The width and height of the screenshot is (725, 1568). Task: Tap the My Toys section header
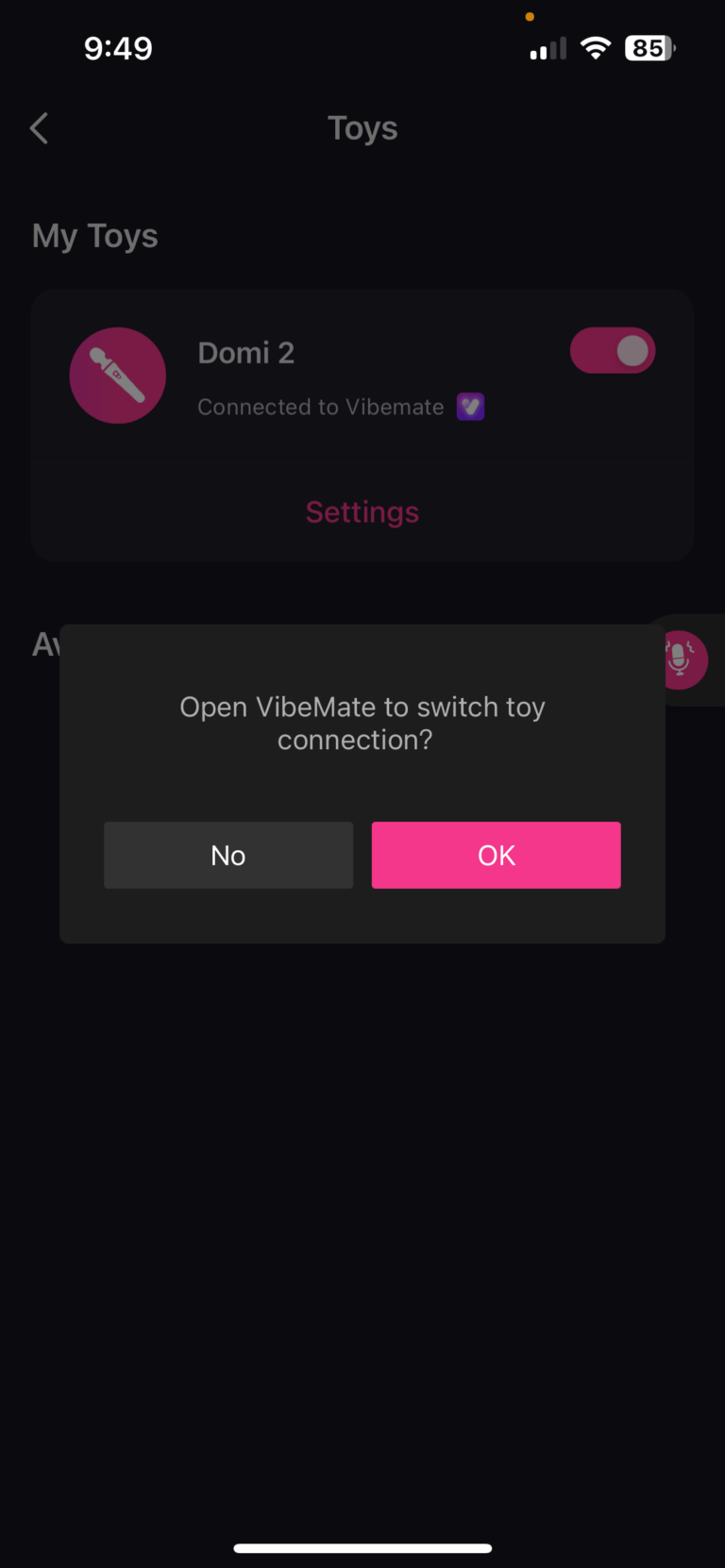pyautogui.click(x=94, y=235)
